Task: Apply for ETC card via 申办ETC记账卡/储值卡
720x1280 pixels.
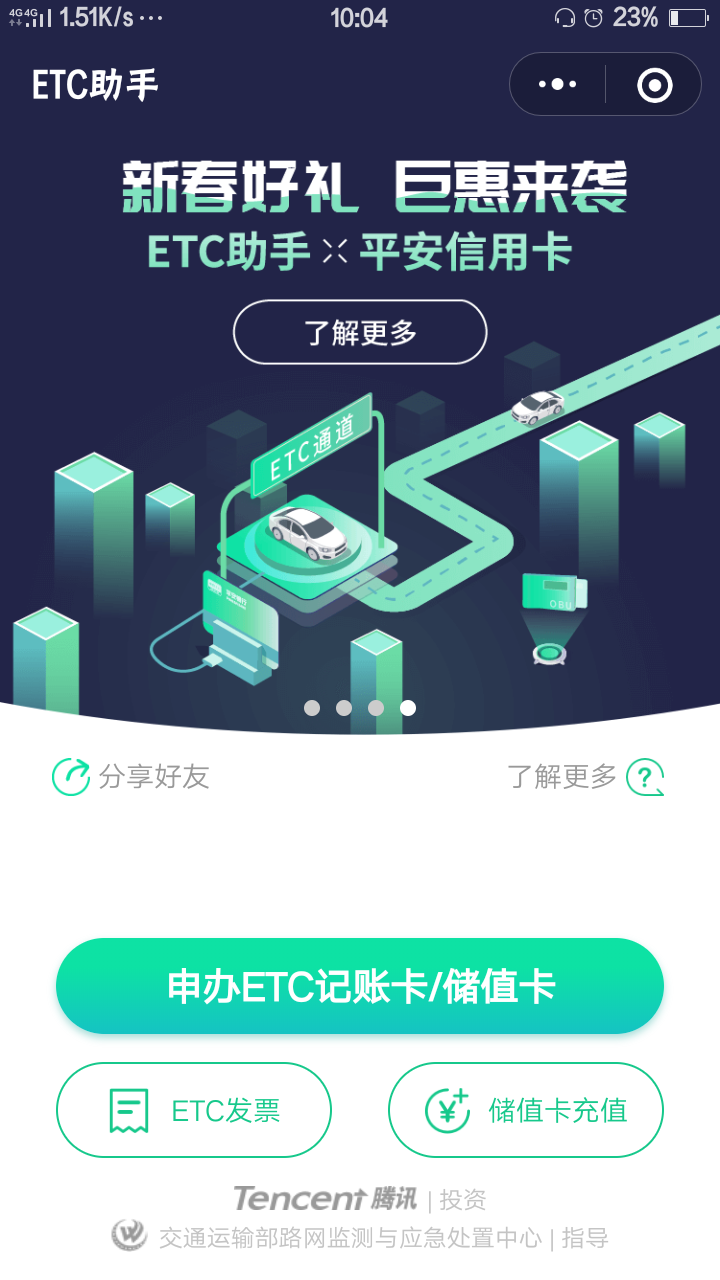Action: [x=360, y=986]
